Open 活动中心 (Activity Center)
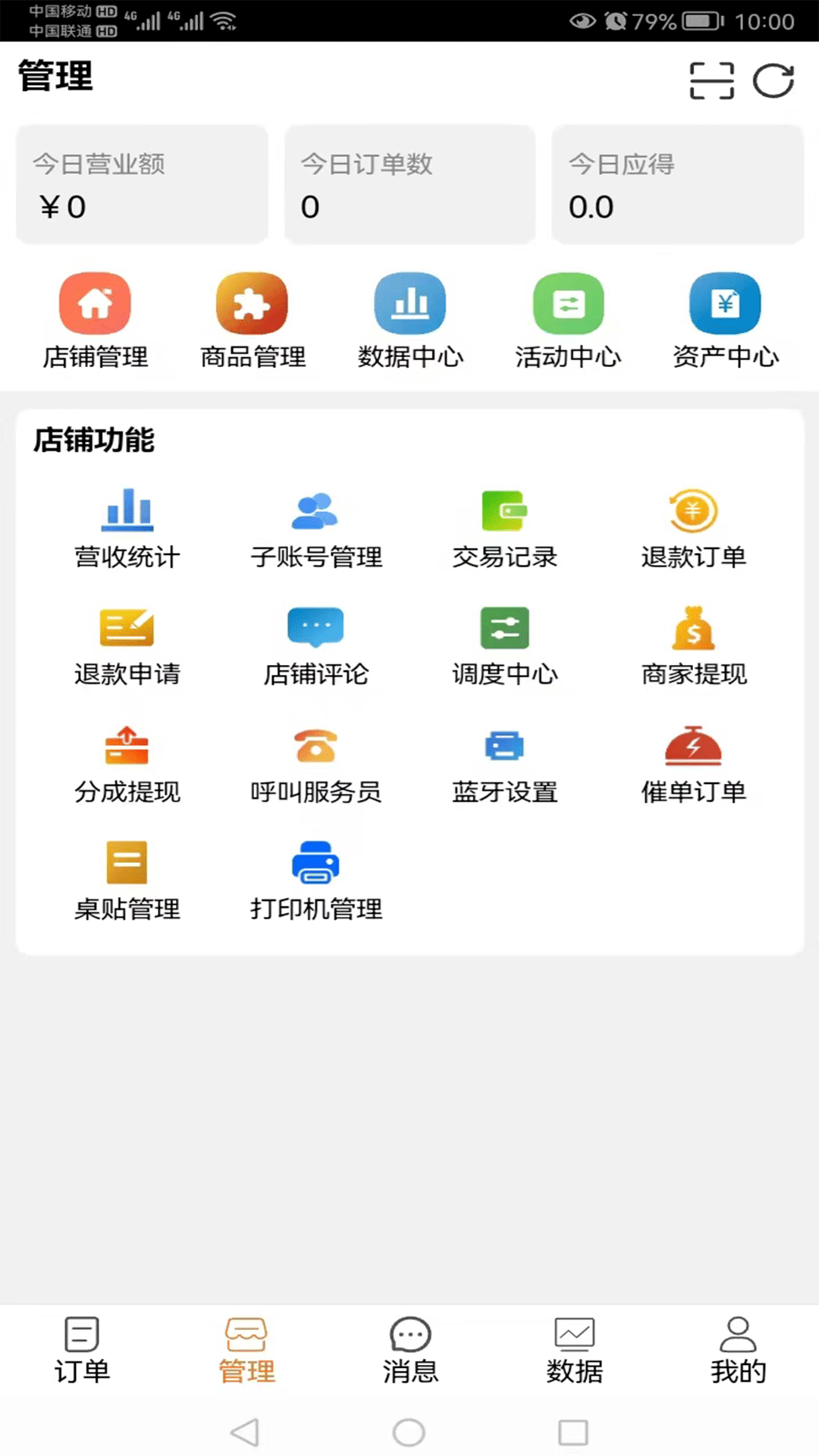 coord(567,318)
